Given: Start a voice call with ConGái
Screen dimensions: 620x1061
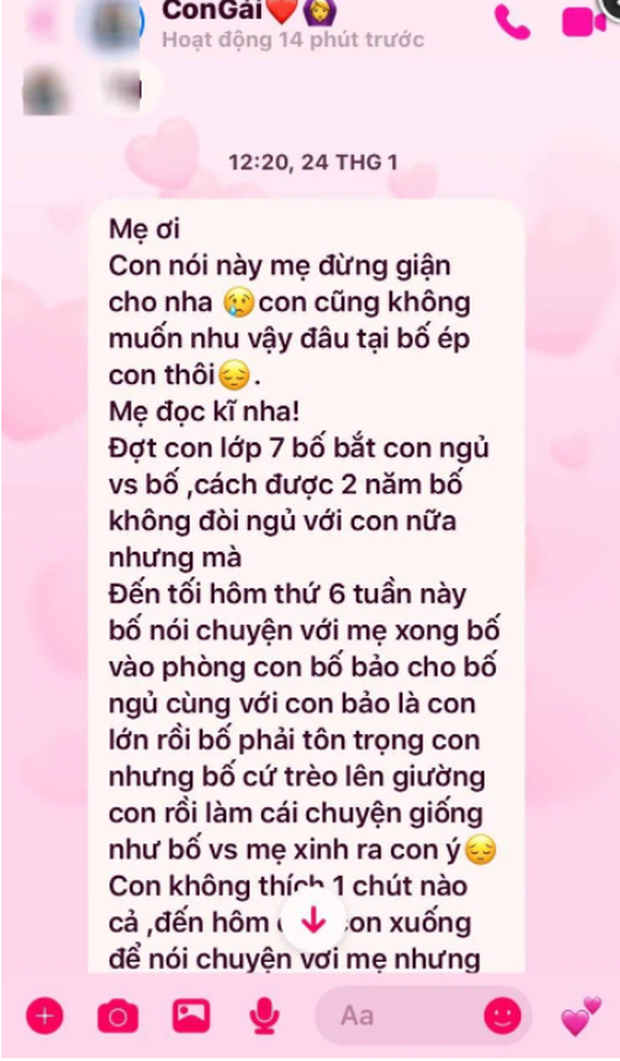Looking at the screenshot, I should (513, 21).
